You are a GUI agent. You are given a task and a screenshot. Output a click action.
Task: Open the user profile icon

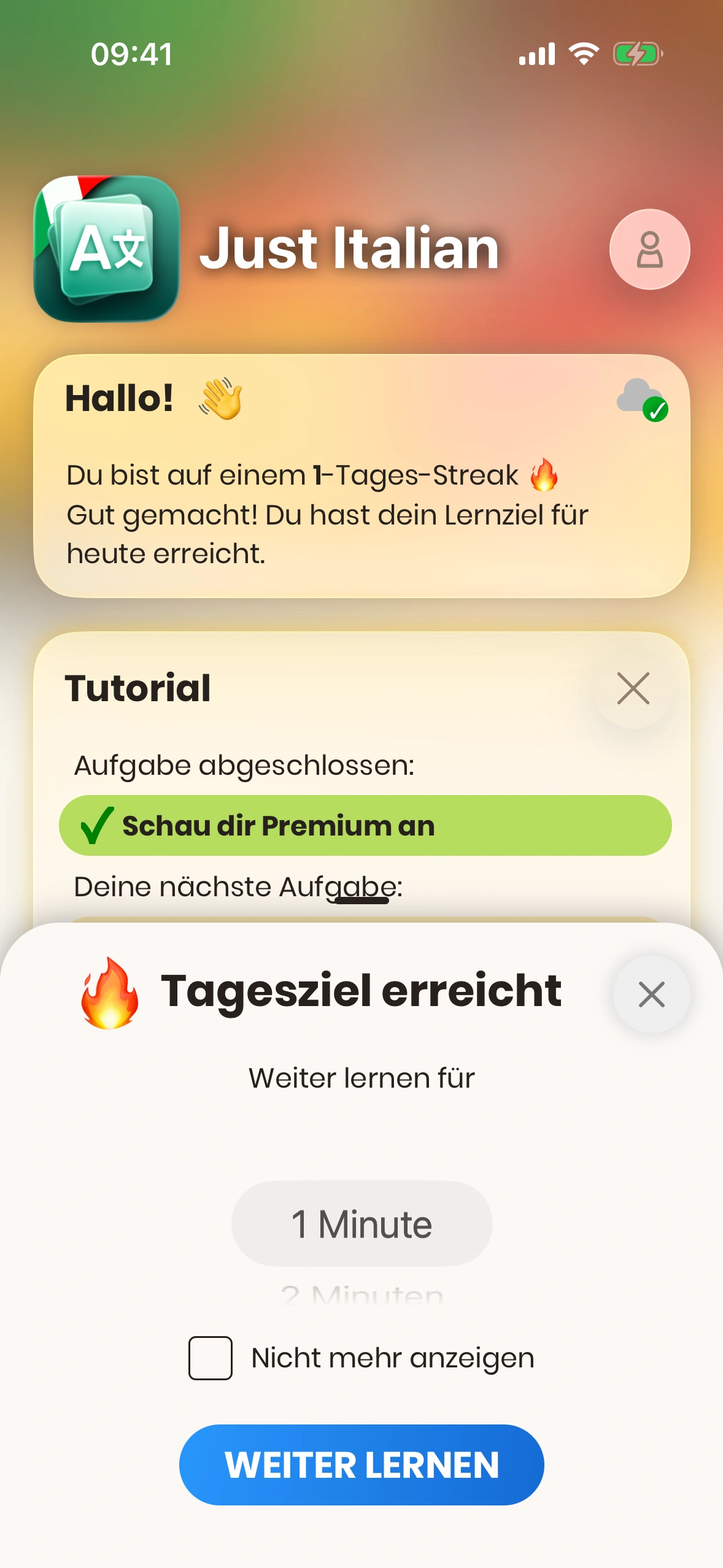(649, 250)
